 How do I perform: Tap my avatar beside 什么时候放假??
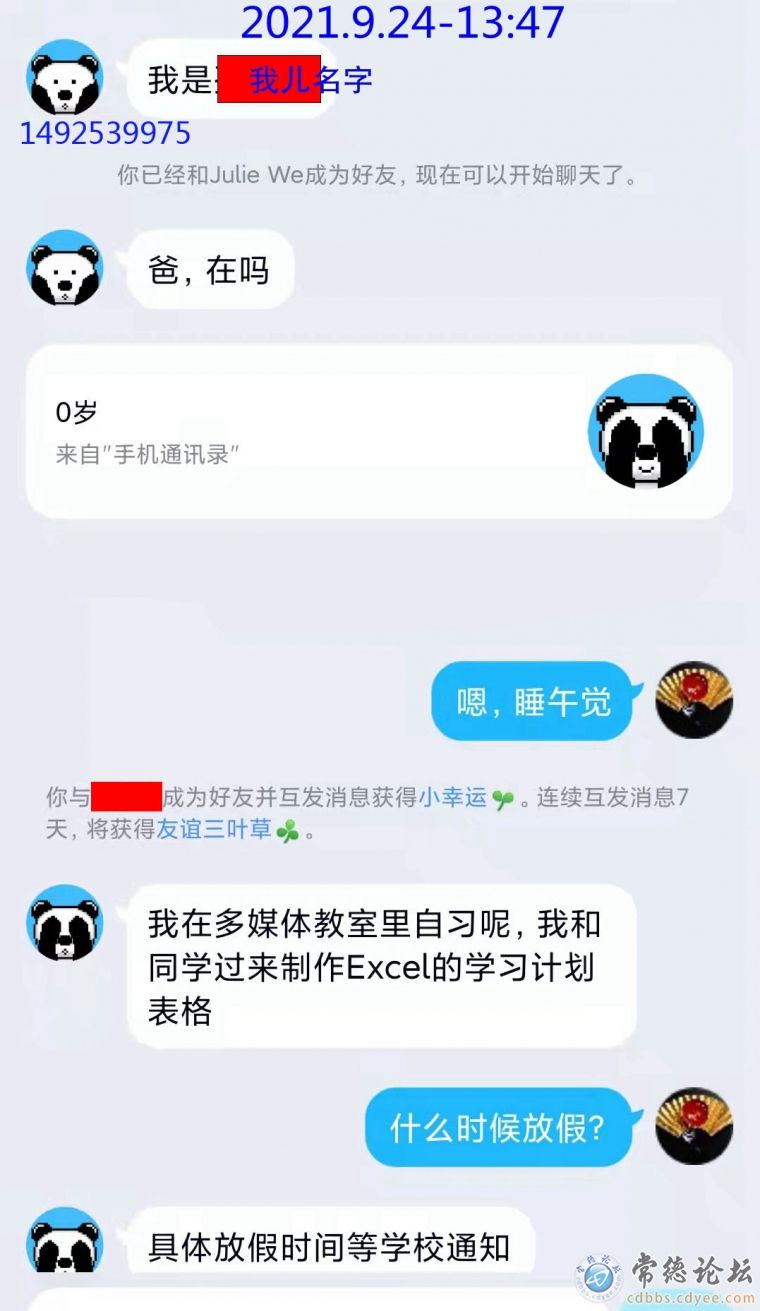point(694,1126)
